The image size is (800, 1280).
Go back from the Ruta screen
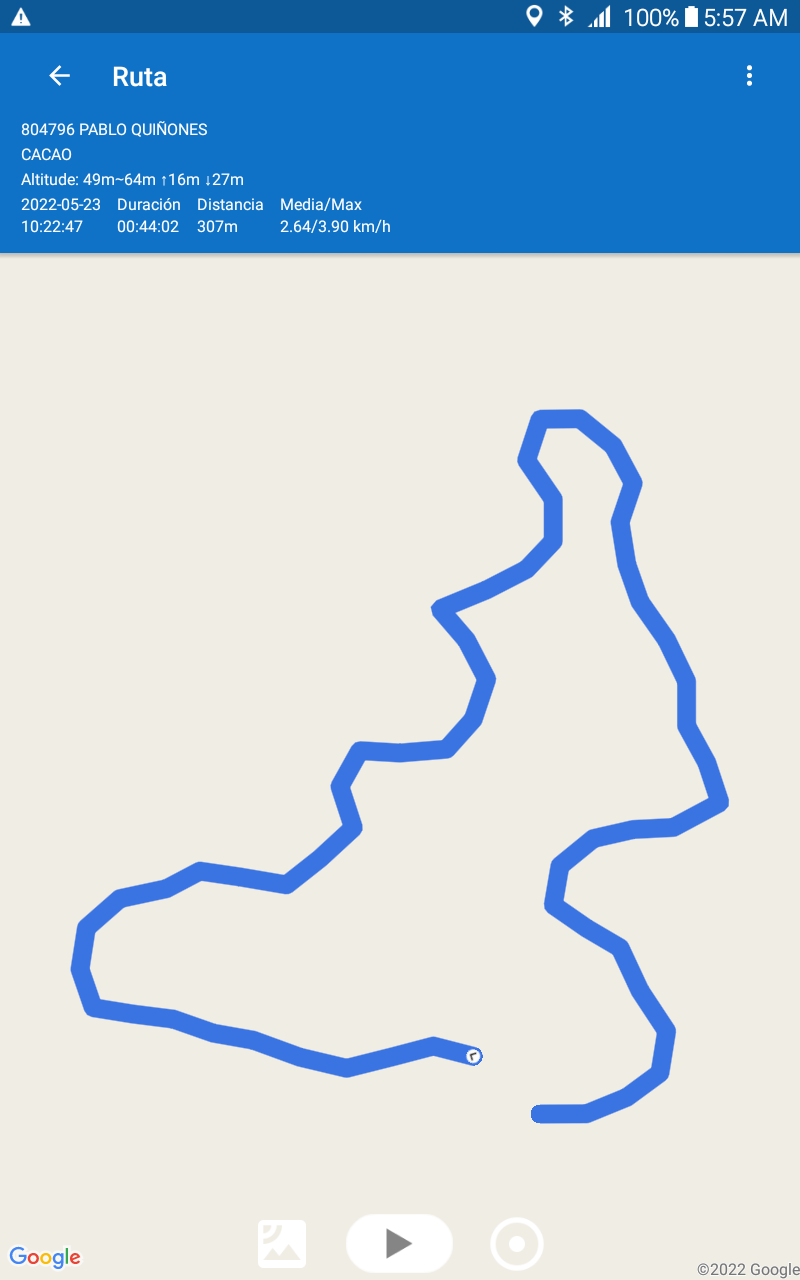click(x=59, y=76)
